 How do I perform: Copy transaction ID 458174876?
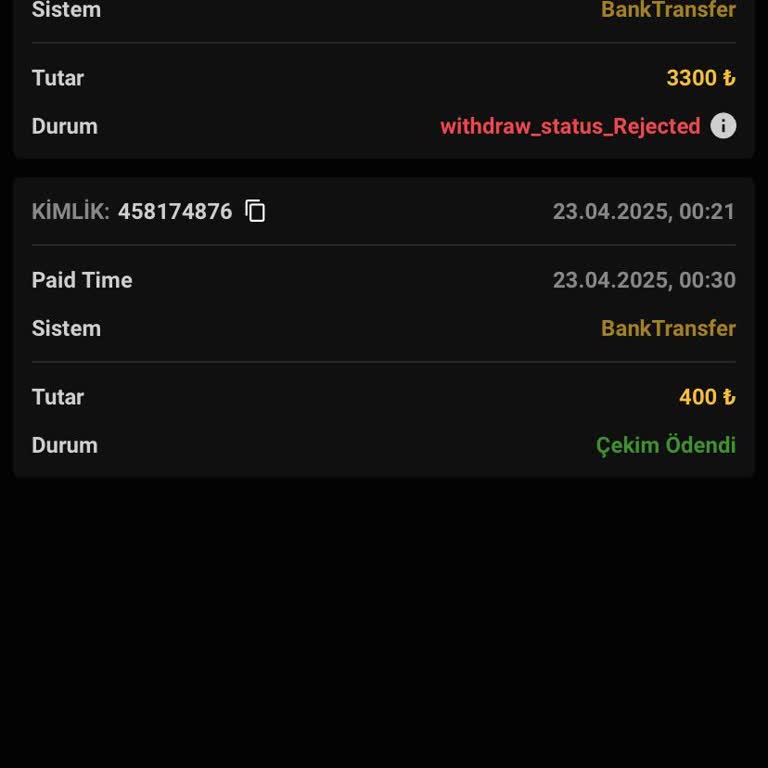(x=256, y=211)
